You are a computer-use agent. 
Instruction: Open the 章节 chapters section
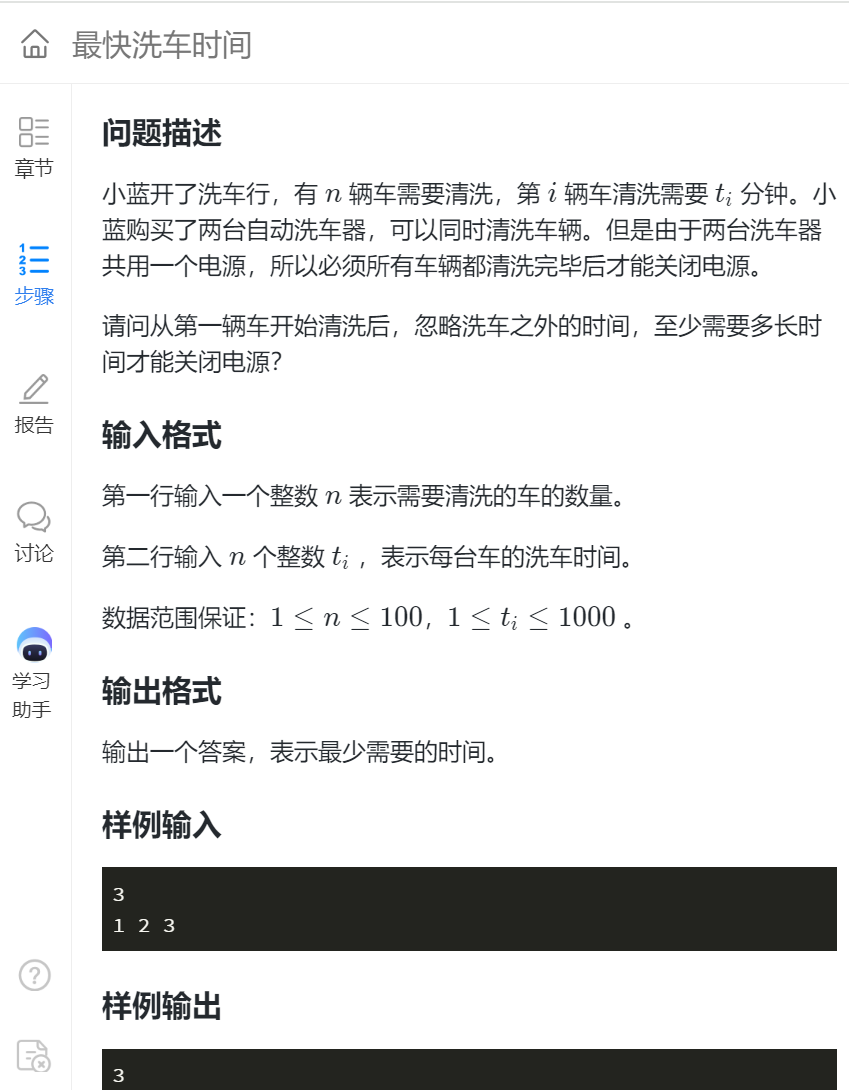click(x=34, y=146)
